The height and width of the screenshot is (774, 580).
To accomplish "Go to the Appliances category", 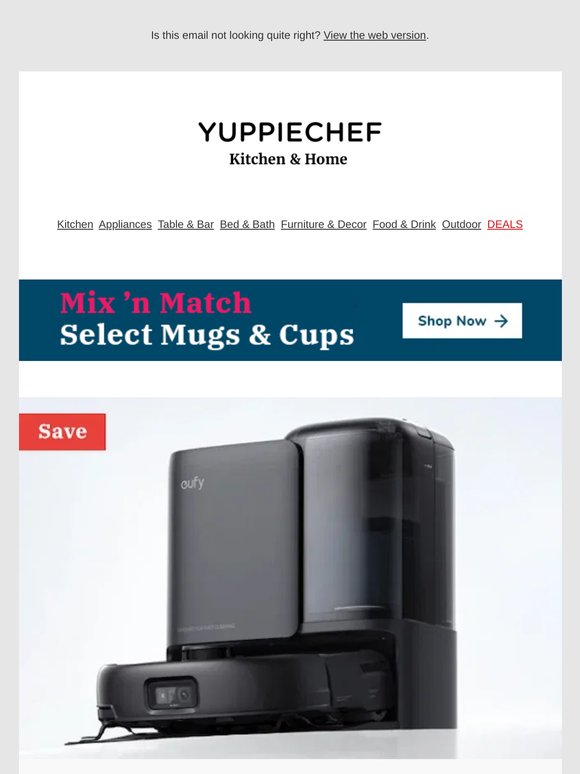I will [125, 225].
